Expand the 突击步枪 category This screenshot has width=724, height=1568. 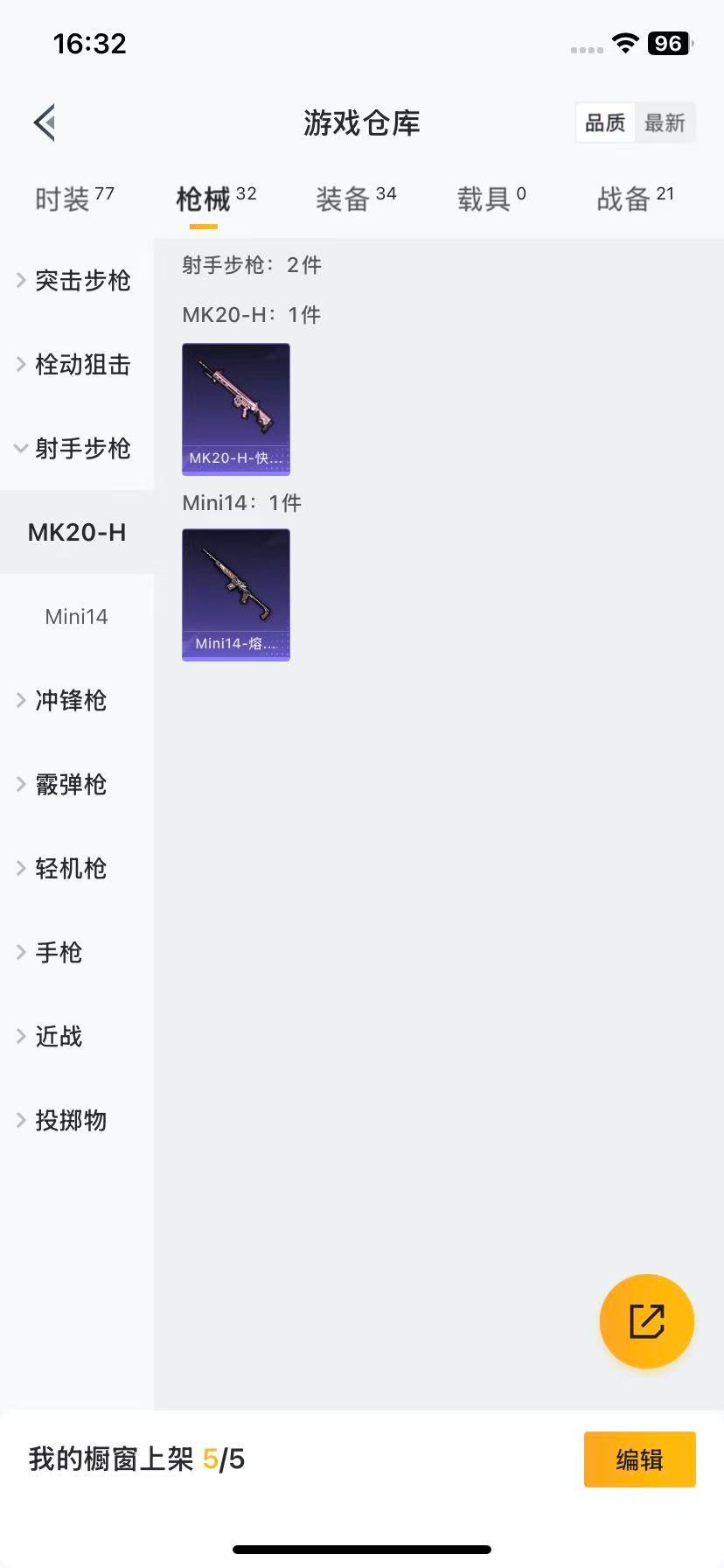pos(80,281)
